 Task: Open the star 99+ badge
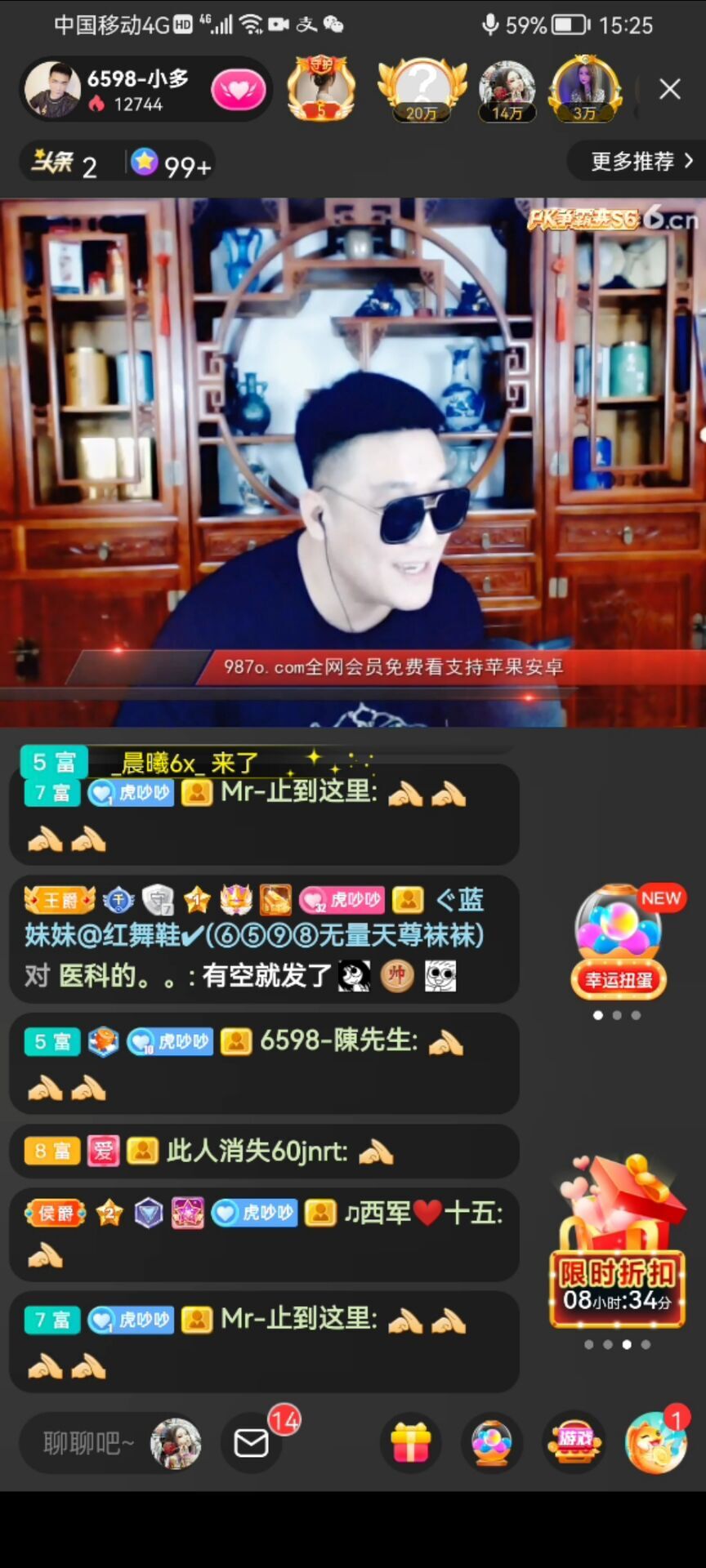pos(172,164)
